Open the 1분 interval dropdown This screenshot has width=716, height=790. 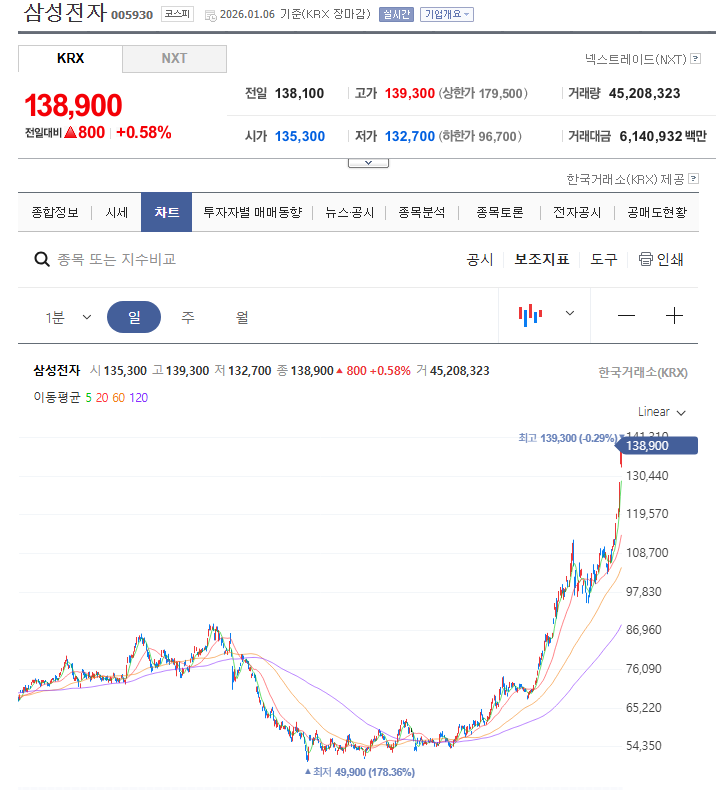tap(67, 317)
